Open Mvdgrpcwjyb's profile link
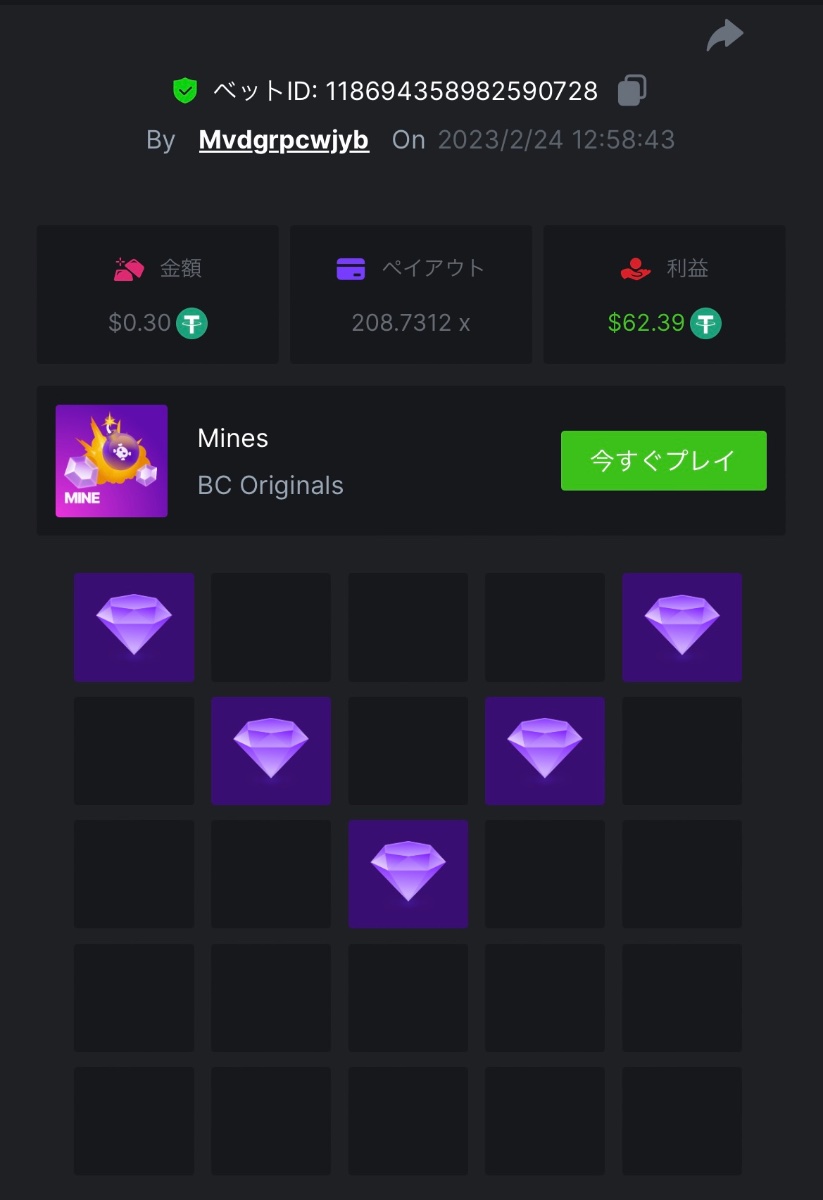The image size is (823, 1200). (284, 140)
